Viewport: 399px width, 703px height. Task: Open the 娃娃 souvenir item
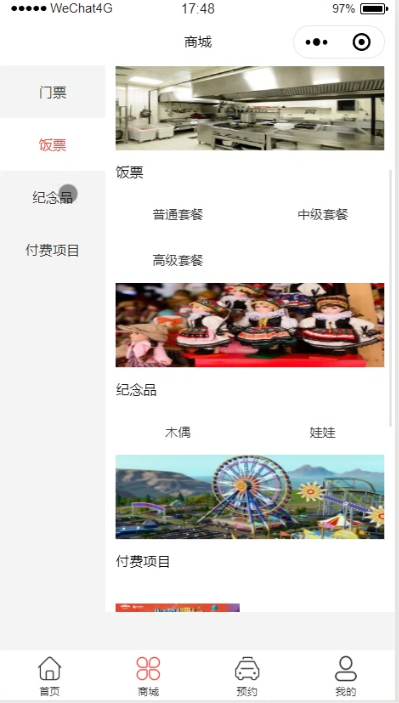tap(323, 432)
